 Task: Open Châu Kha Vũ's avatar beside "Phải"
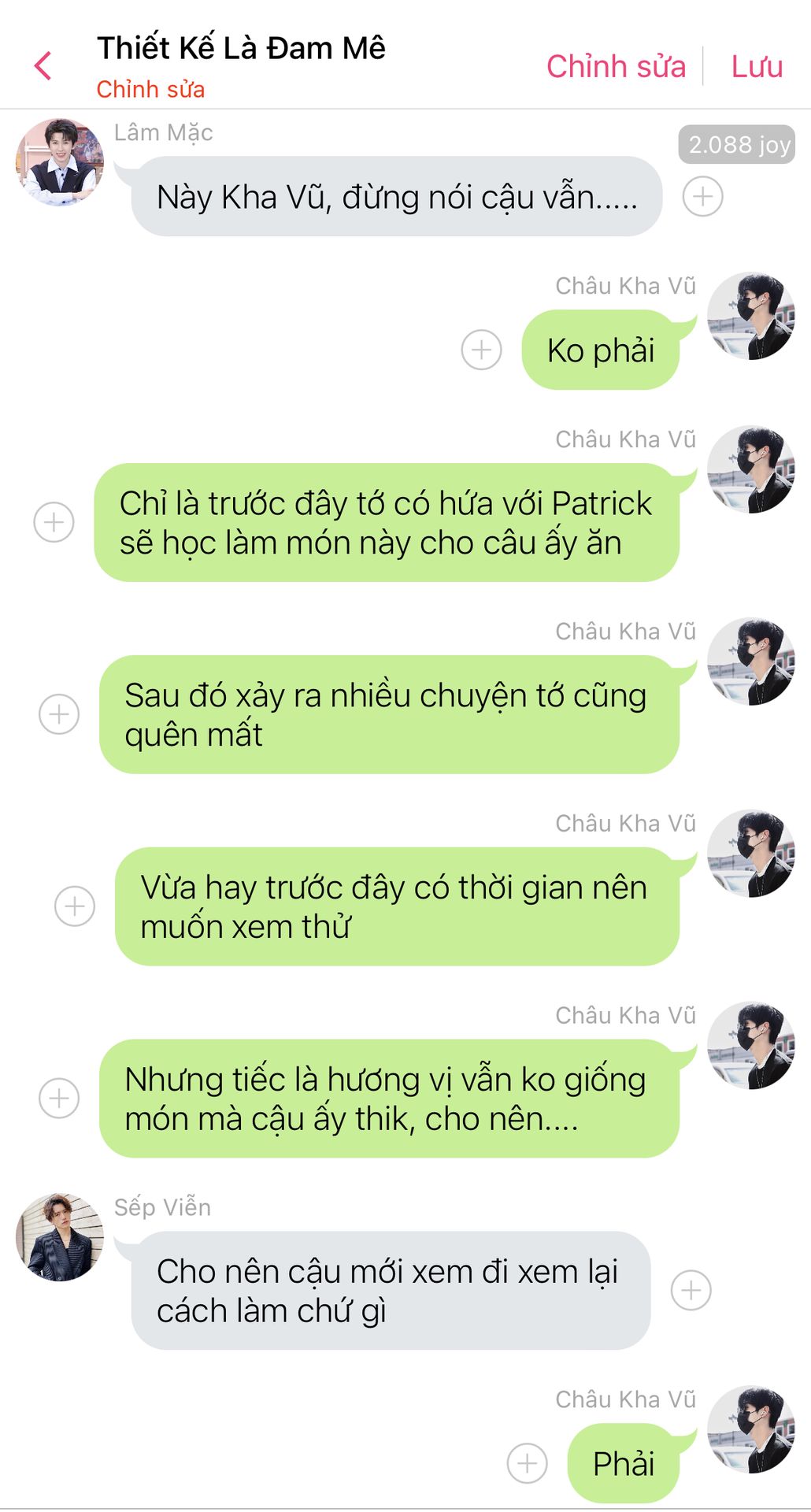(751, 1429)
